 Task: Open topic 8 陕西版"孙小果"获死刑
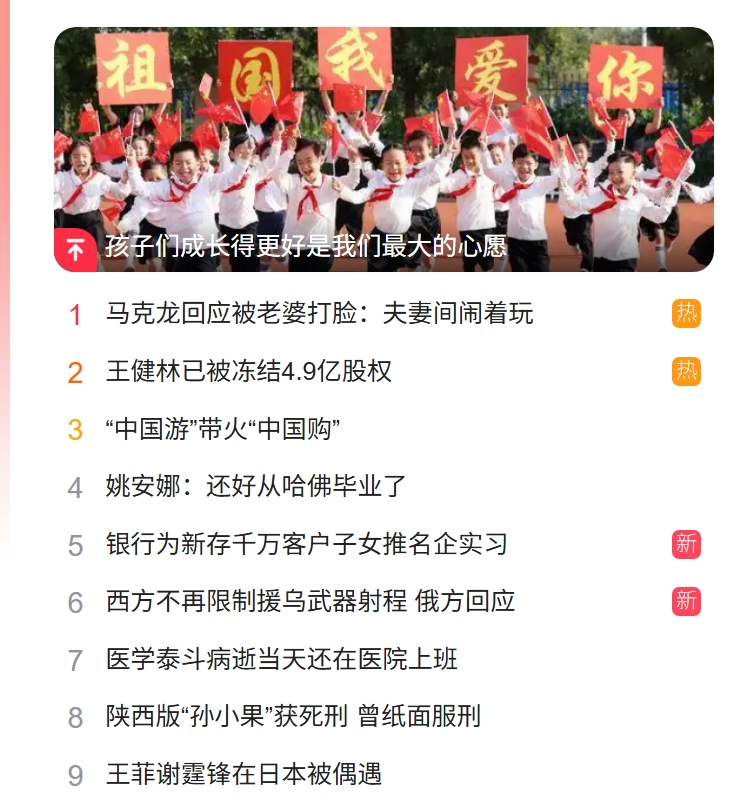[x=293, y=717]
